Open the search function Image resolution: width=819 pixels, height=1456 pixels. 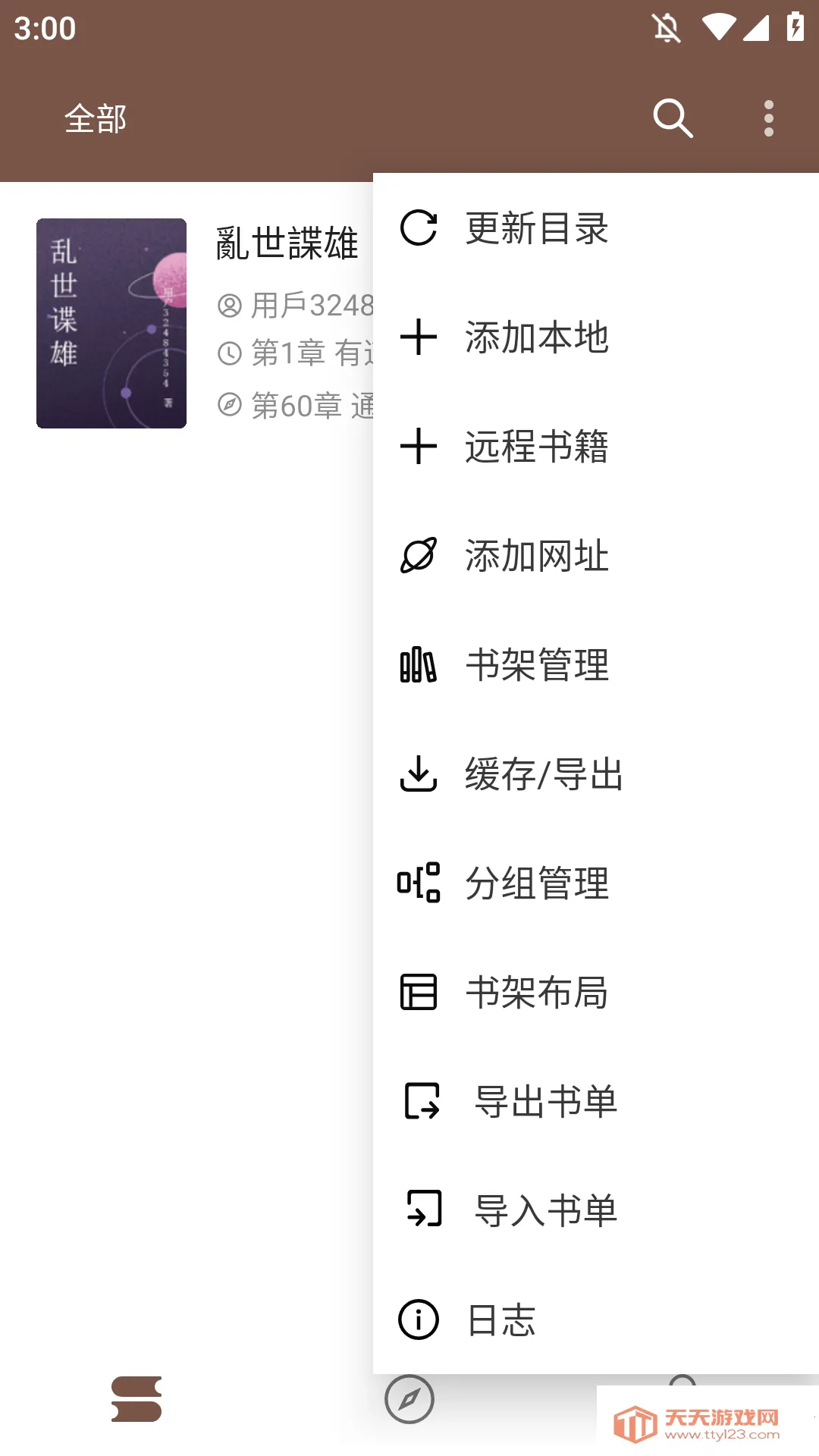tap(673, 118)
